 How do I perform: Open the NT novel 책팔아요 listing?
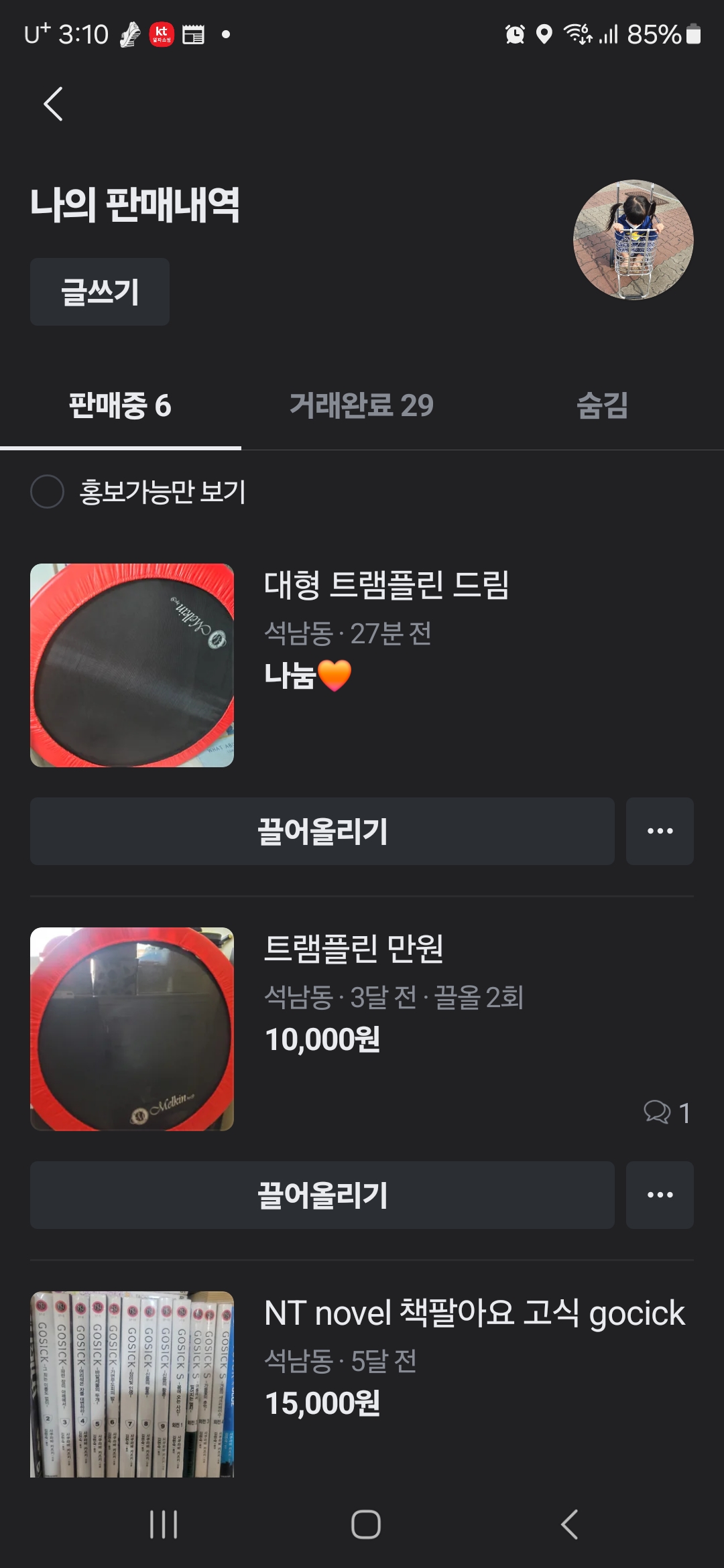pyautogui.click(x=473, y=1313)
